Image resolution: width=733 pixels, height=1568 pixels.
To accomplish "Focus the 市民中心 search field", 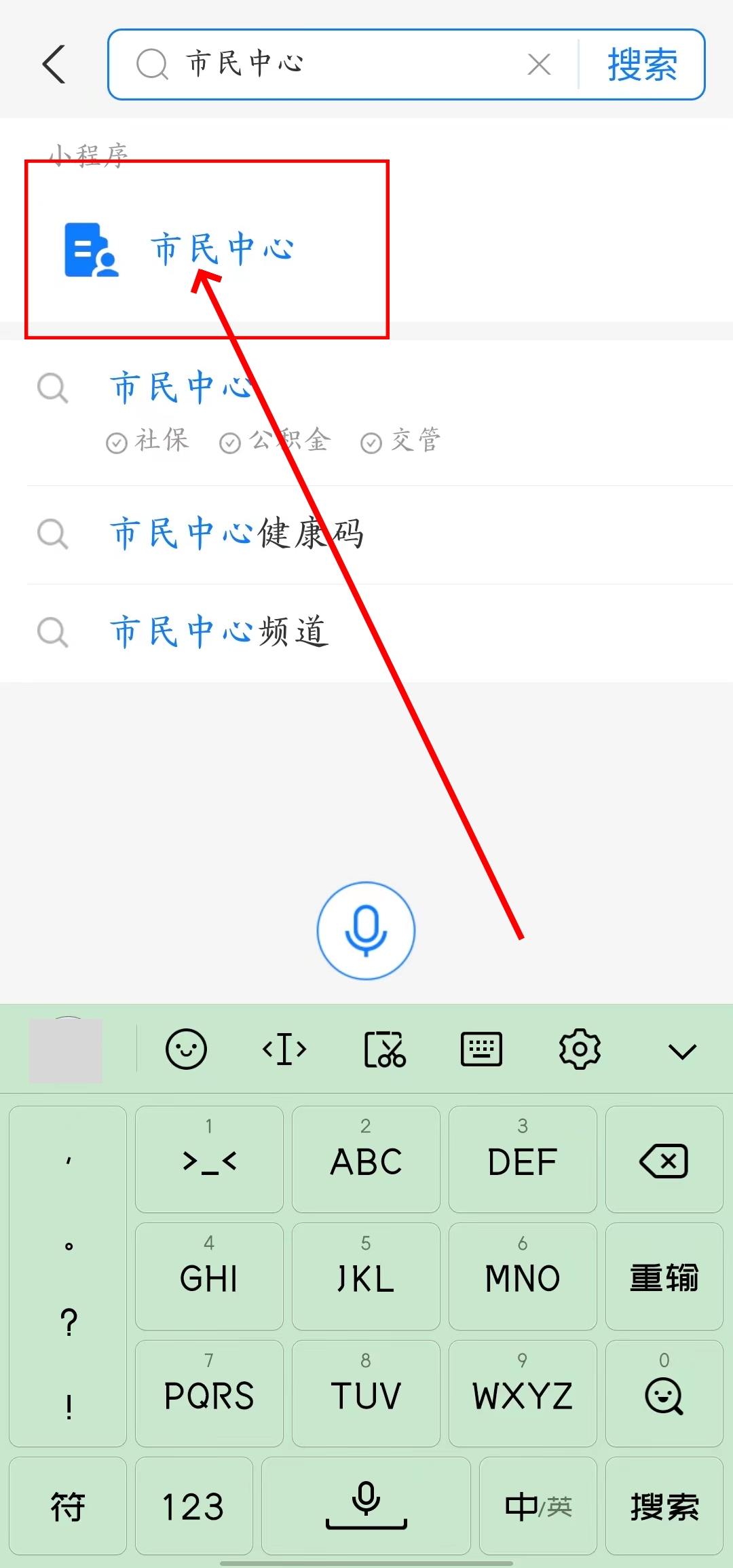I will click(x=339, y=64).
